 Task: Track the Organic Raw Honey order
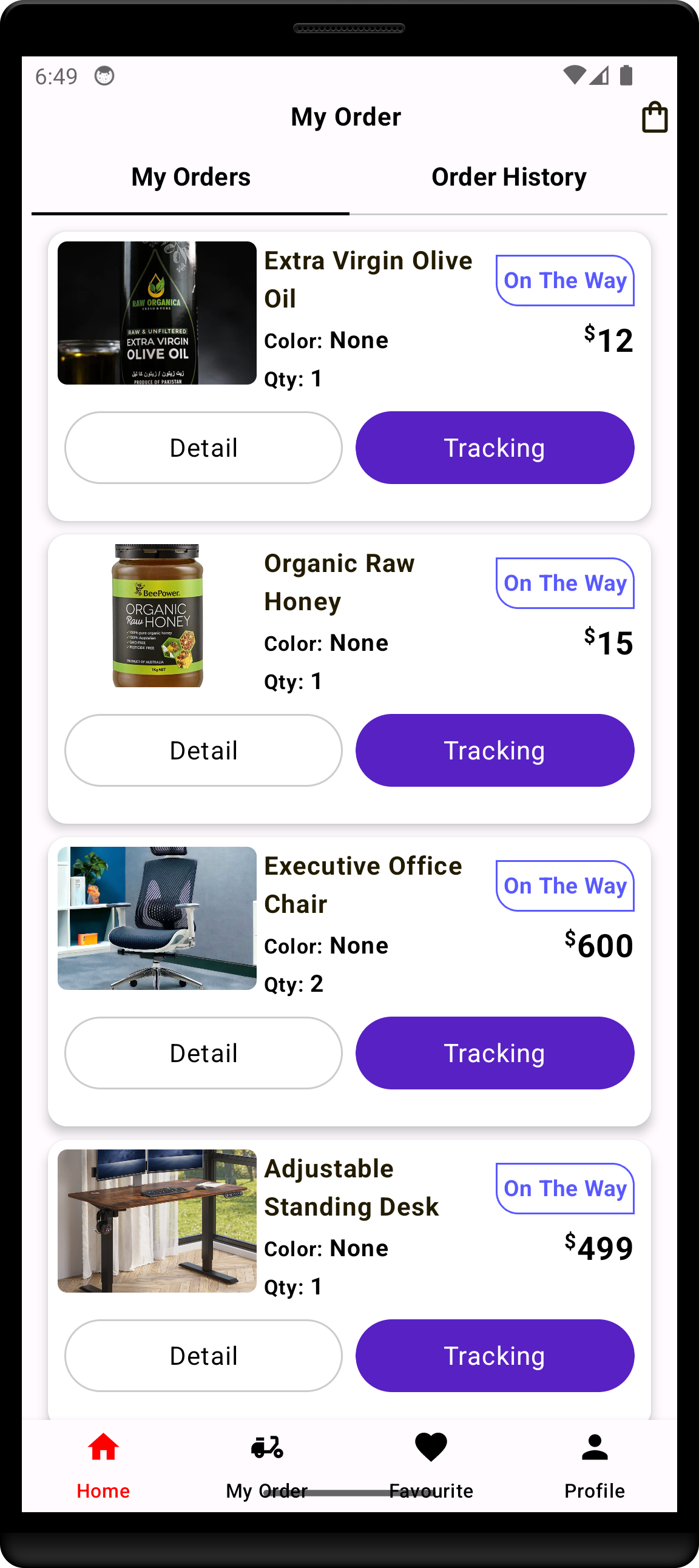(x=495, y=750)
